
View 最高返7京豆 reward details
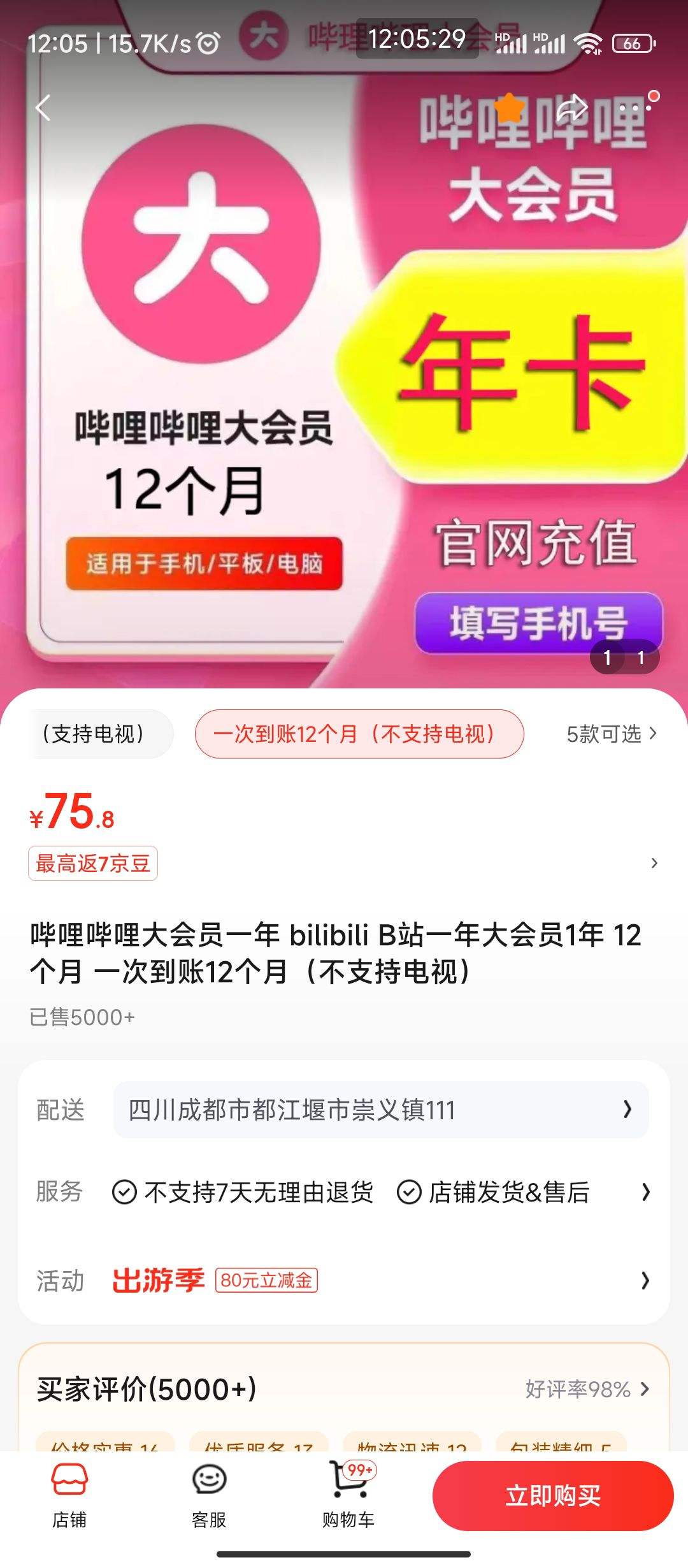tap(93, 864)
